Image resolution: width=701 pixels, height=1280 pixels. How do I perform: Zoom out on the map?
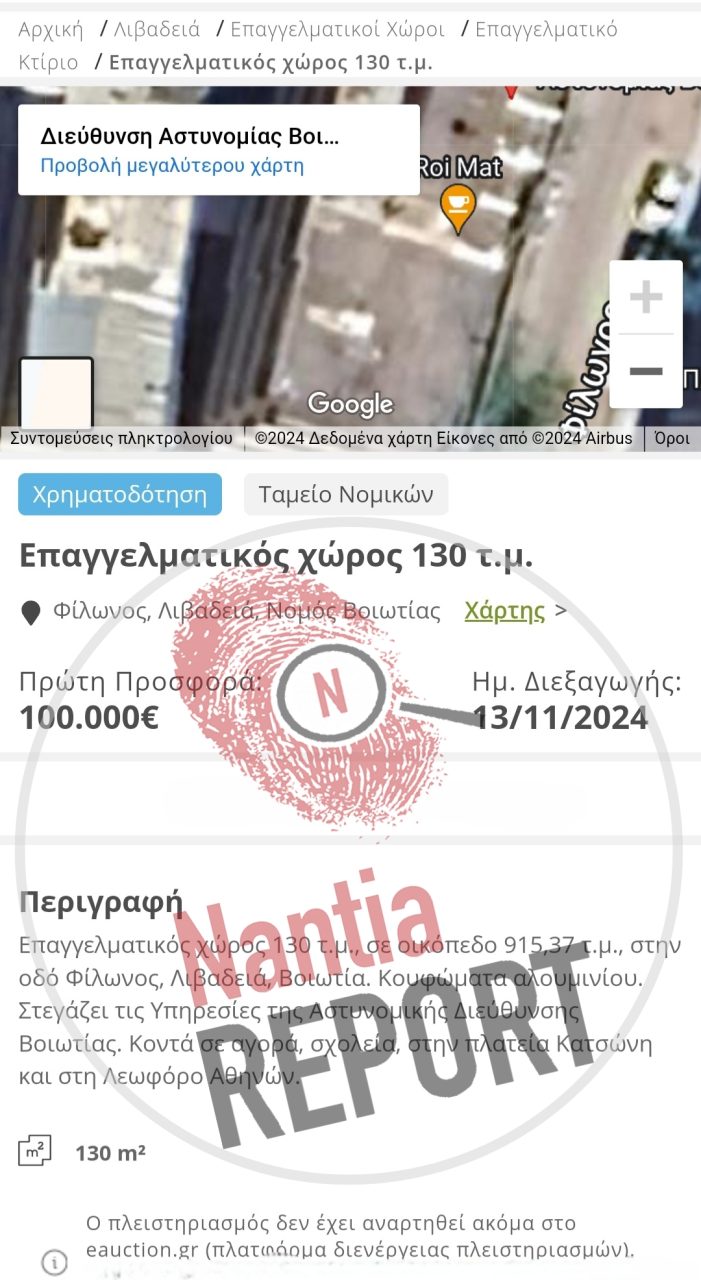tap(646, 371)
